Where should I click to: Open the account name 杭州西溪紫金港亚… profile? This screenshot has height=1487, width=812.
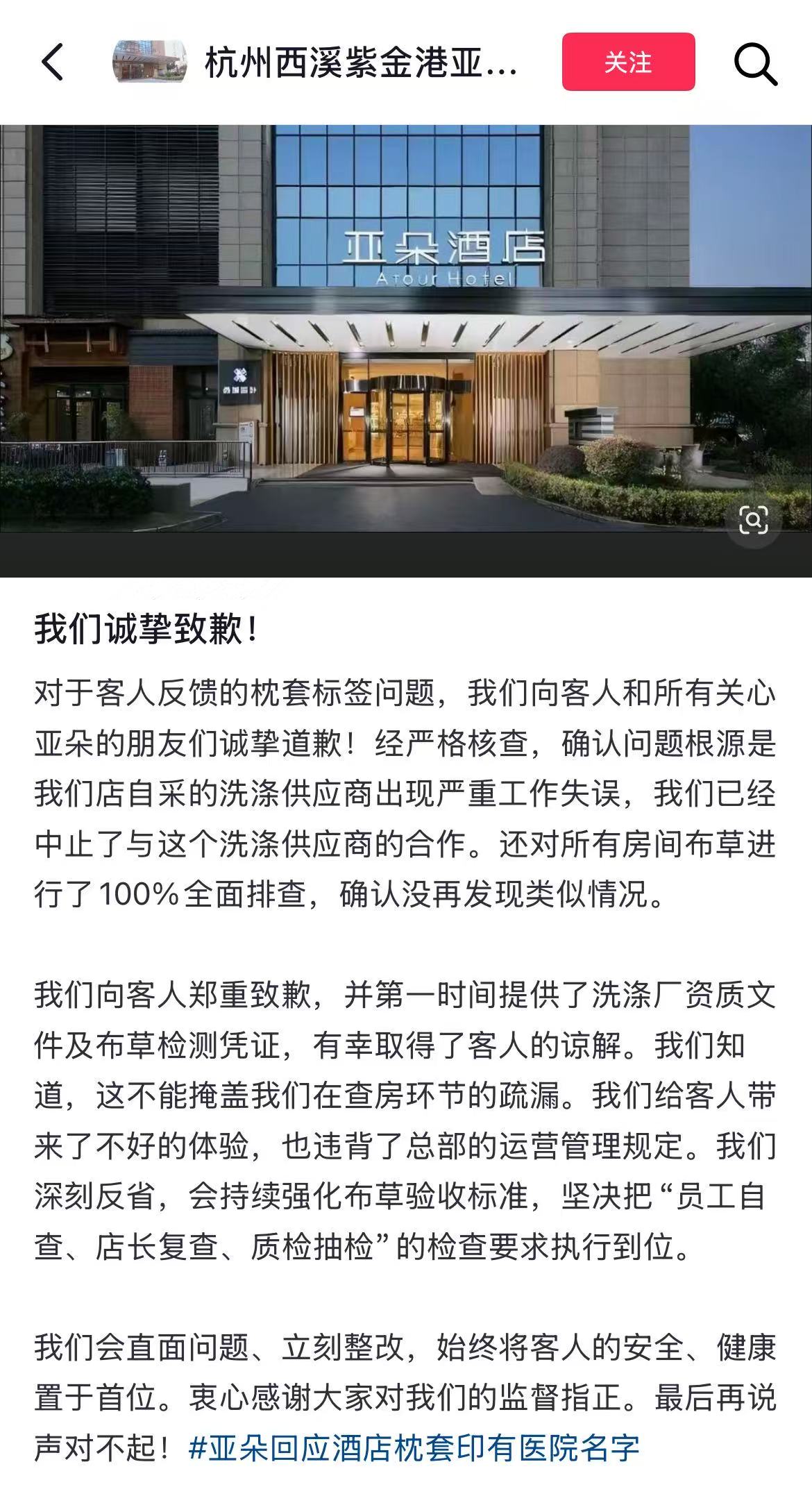pyautogui.click(x=361, y=63)
